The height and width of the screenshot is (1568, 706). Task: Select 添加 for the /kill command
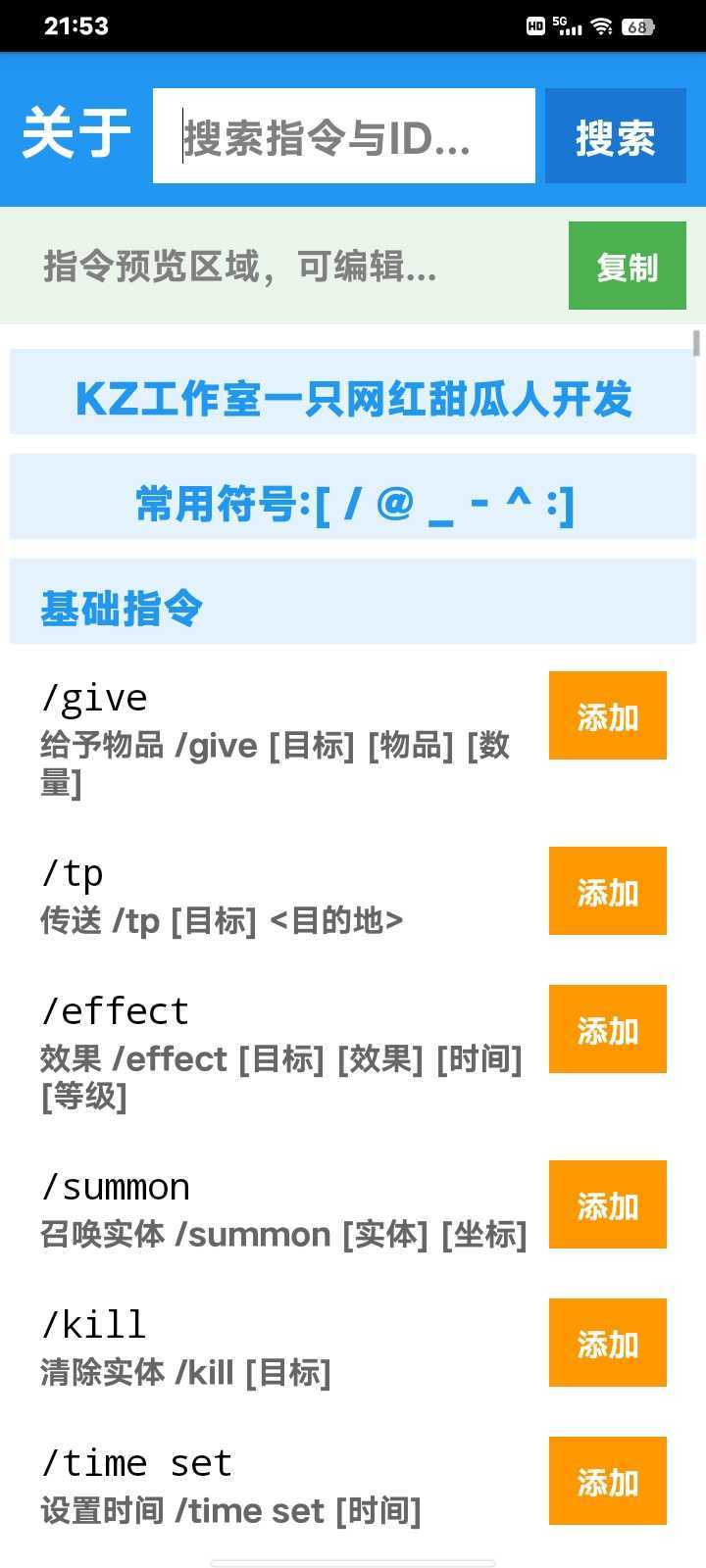607,1344
